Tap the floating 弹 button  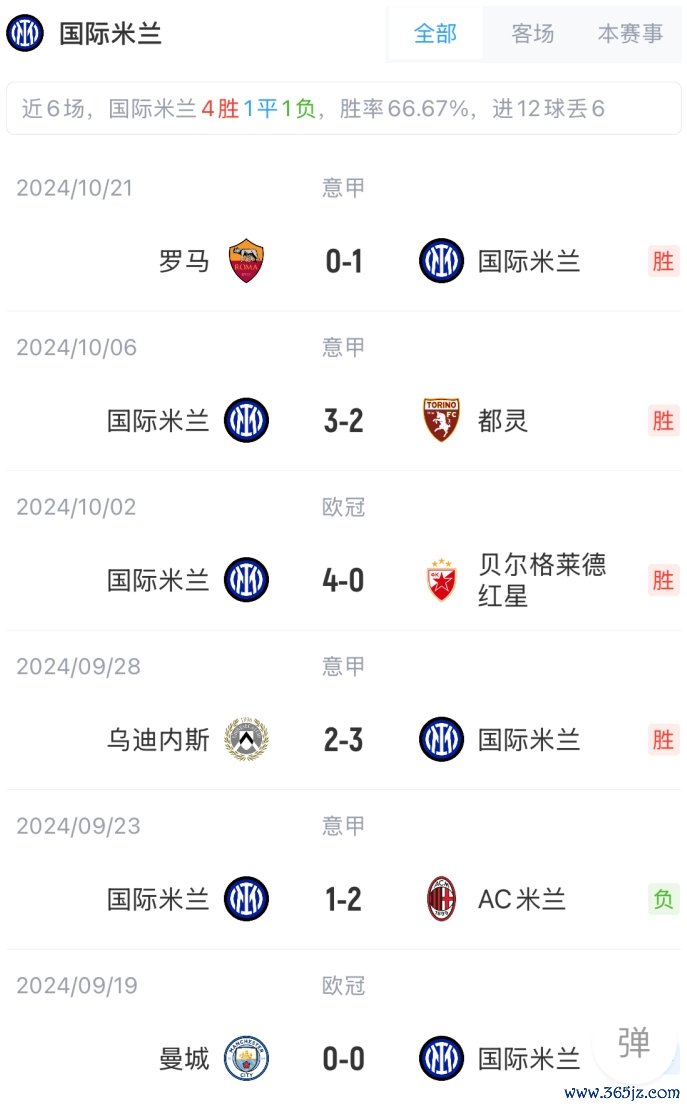click(633, 1043)
